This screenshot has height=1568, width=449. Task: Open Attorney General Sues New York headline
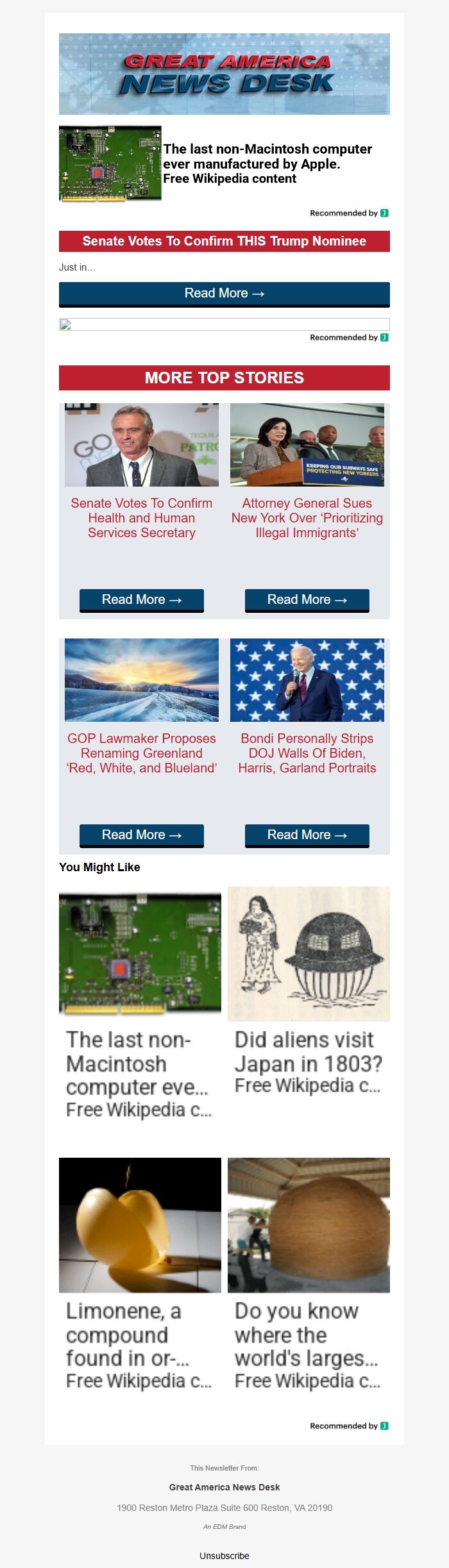[307, 518]
